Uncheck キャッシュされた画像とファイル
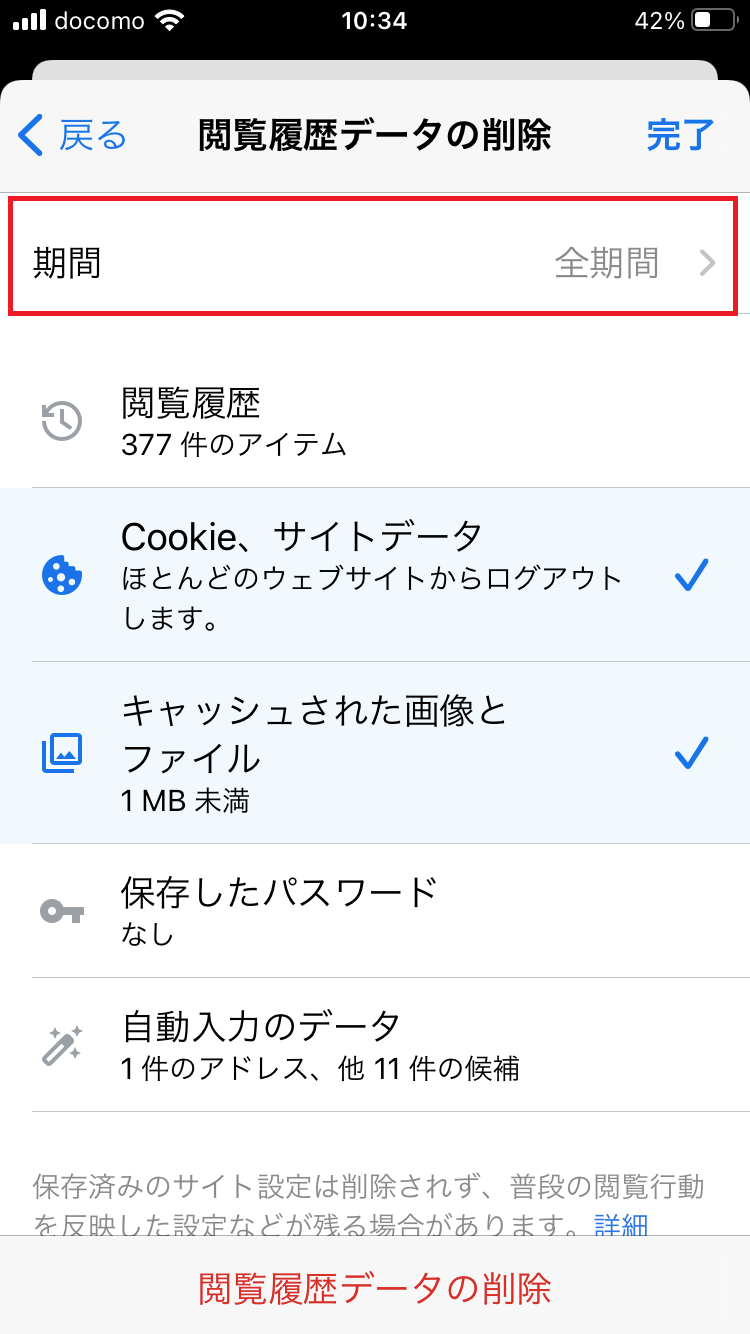 [x=375, y=752]
